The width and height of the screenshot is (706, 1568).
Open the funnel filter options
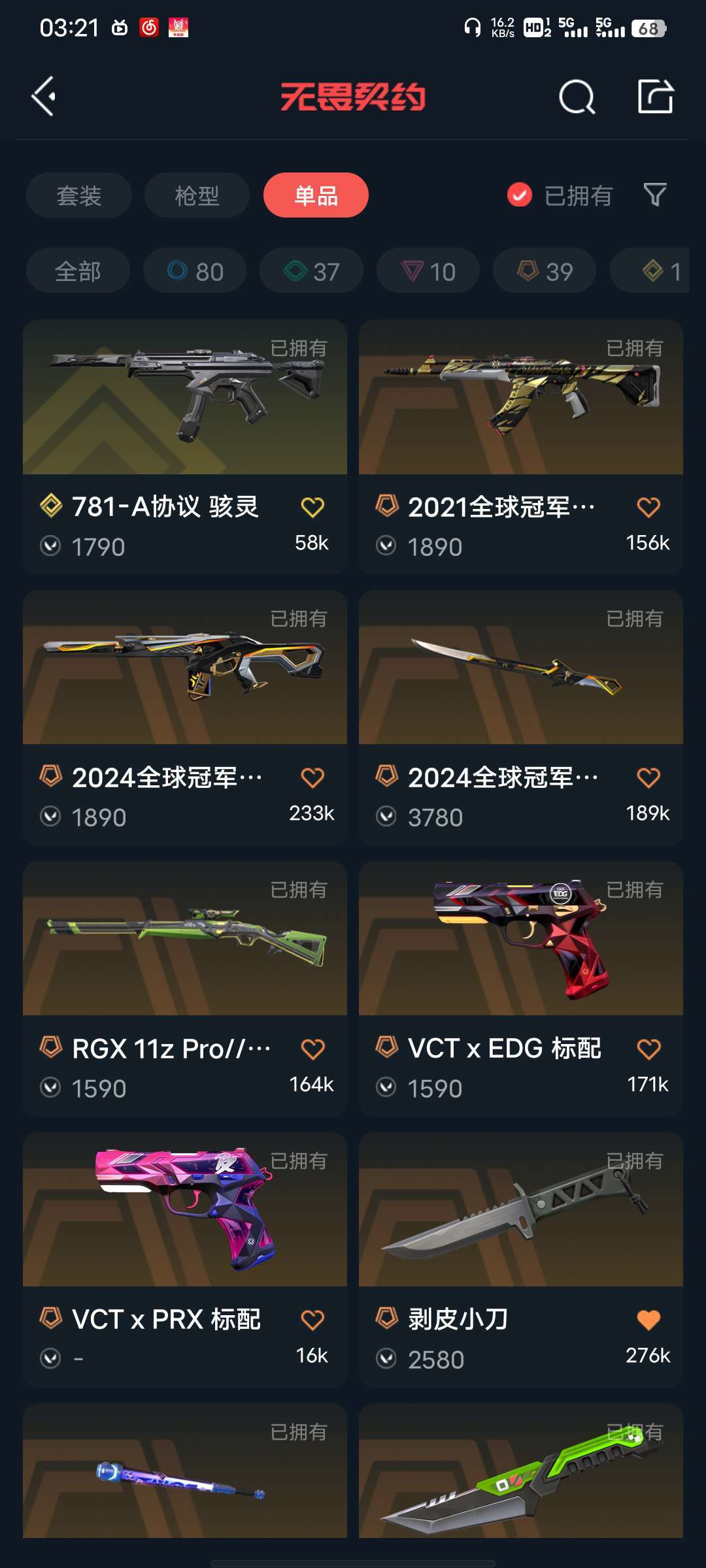click(655, 195)
